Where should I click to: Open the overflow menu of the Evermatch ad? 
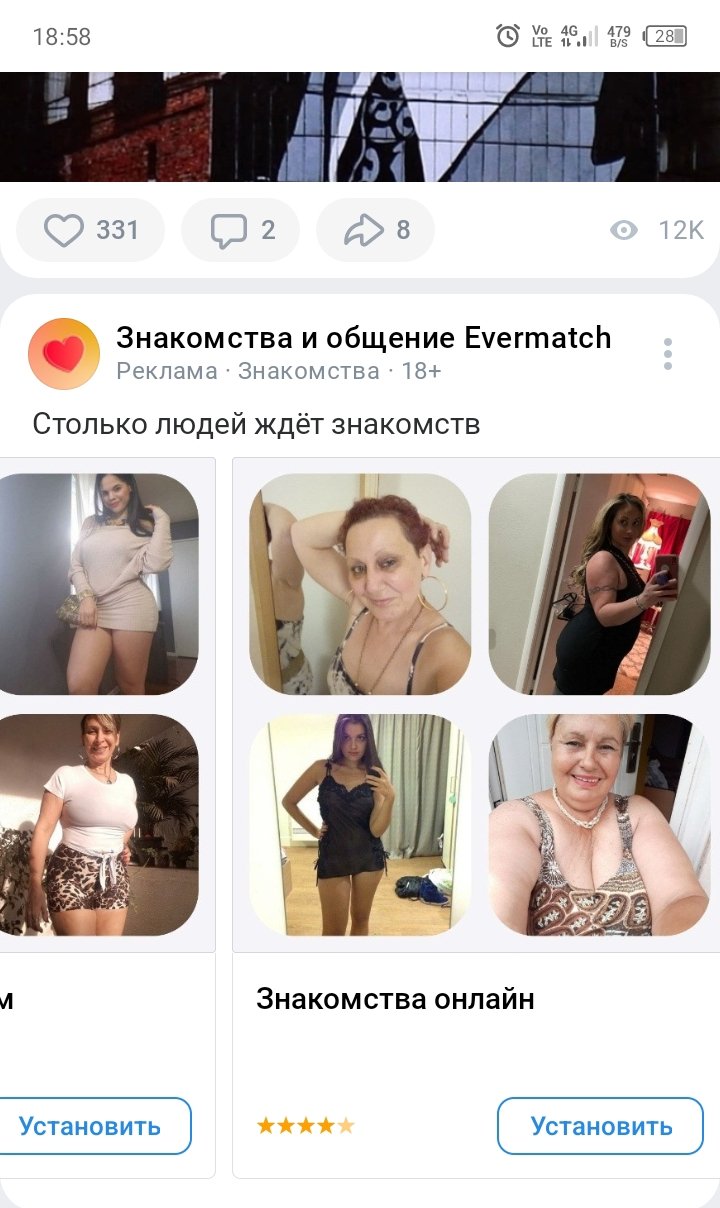tap(667, 354)
